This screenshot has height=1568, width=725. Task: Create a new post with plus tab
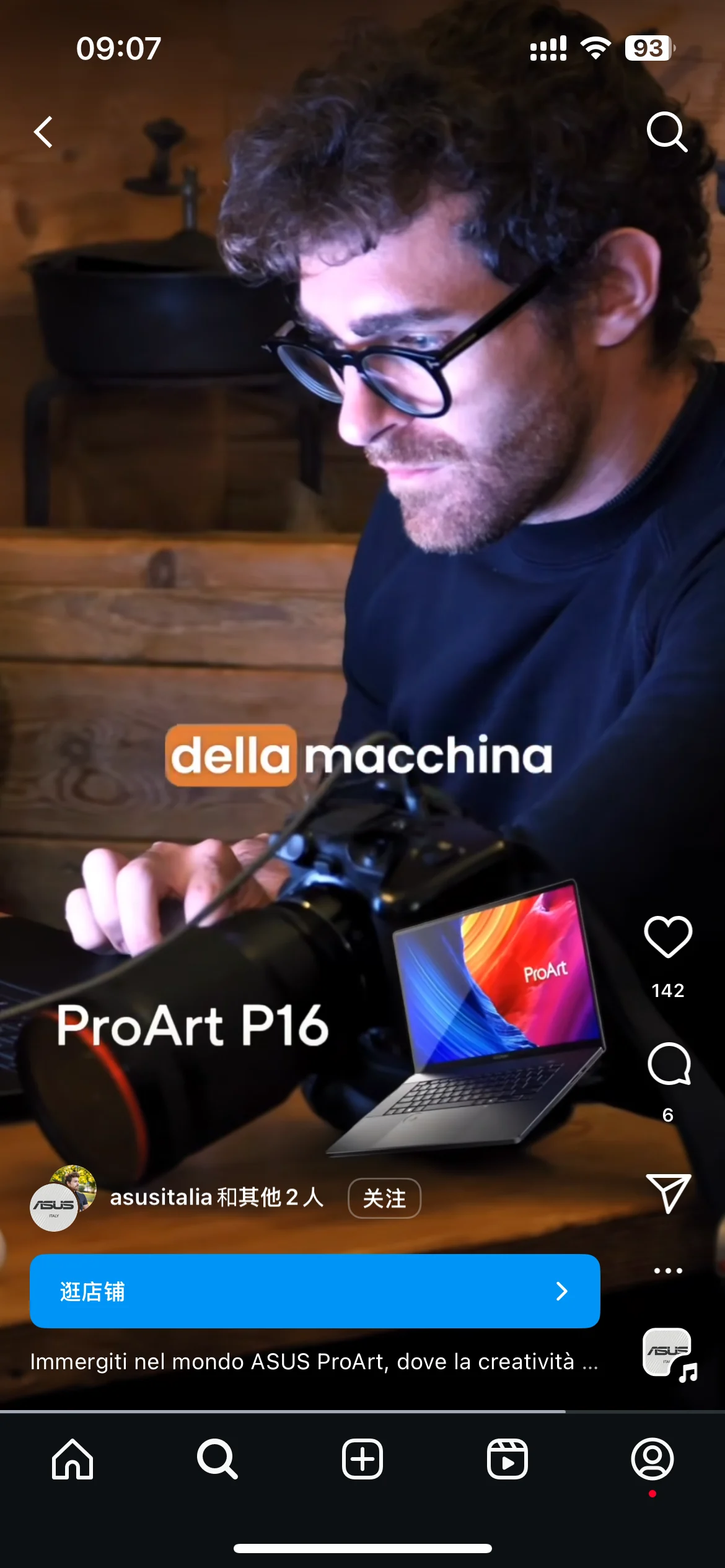tap(362, 1459)
